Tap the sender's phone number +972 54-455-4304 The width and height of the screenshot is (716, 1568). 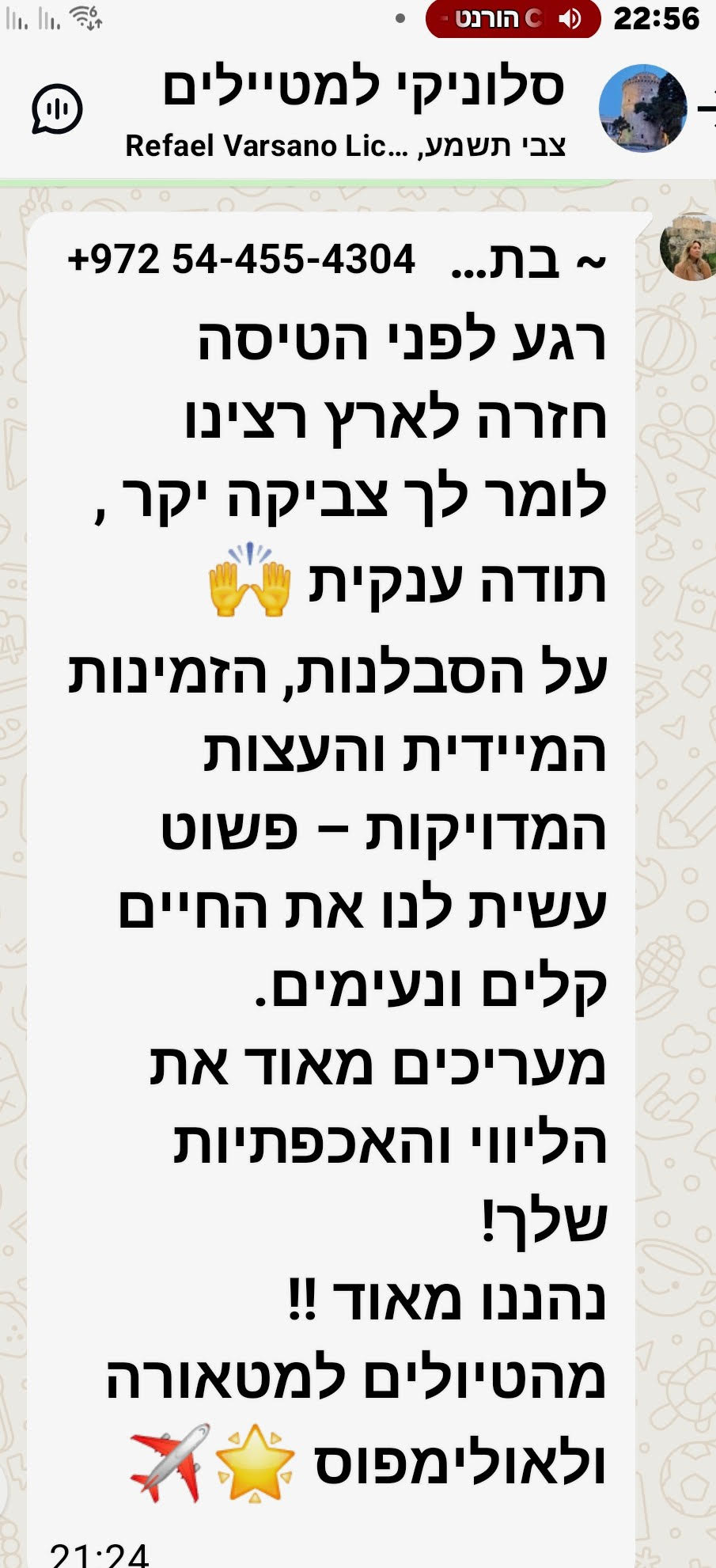242,260
